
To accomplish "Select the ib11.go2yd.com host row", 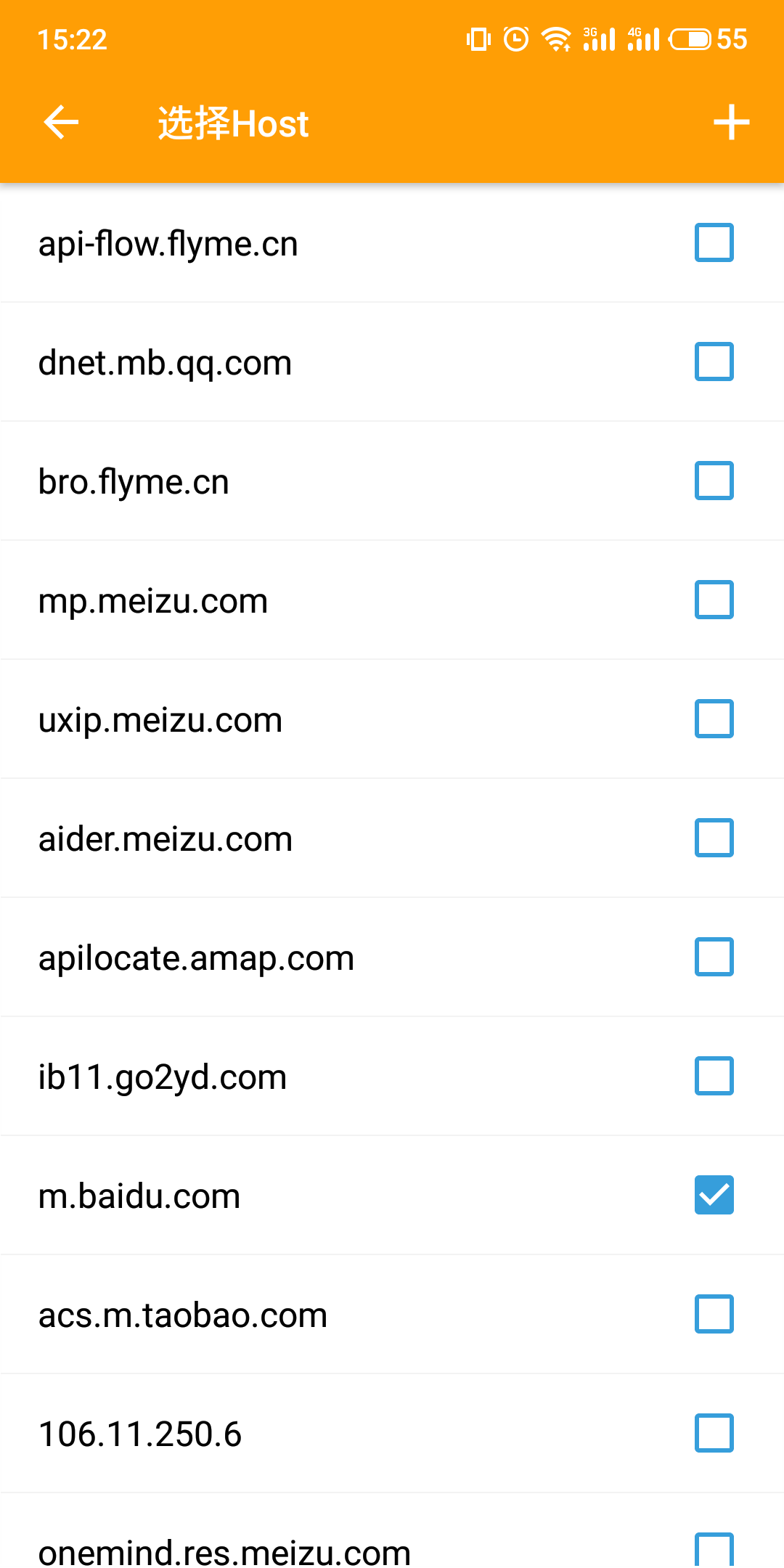I will coord(392,1076).
